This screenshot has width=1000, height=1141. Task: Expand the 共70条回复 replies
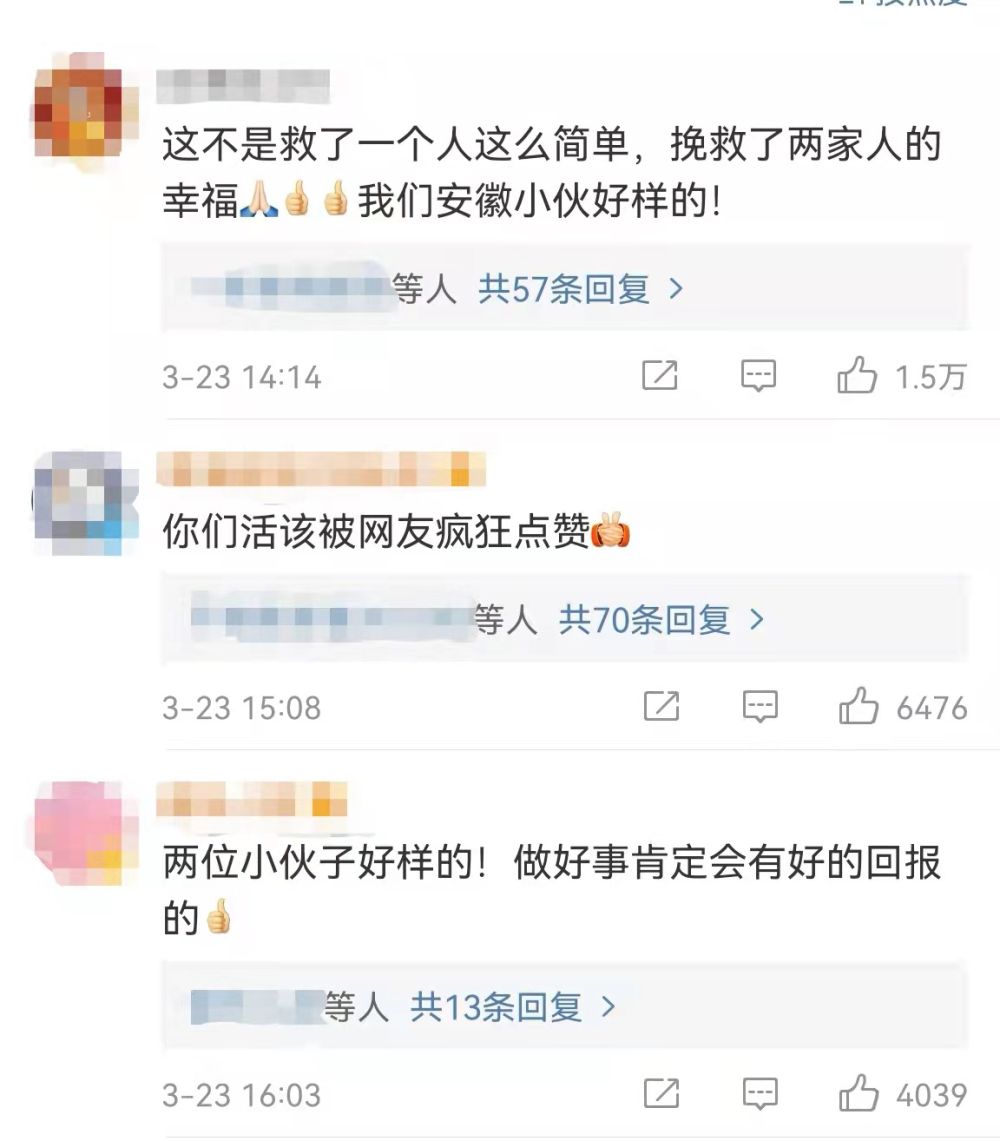[x=660, y=621]
